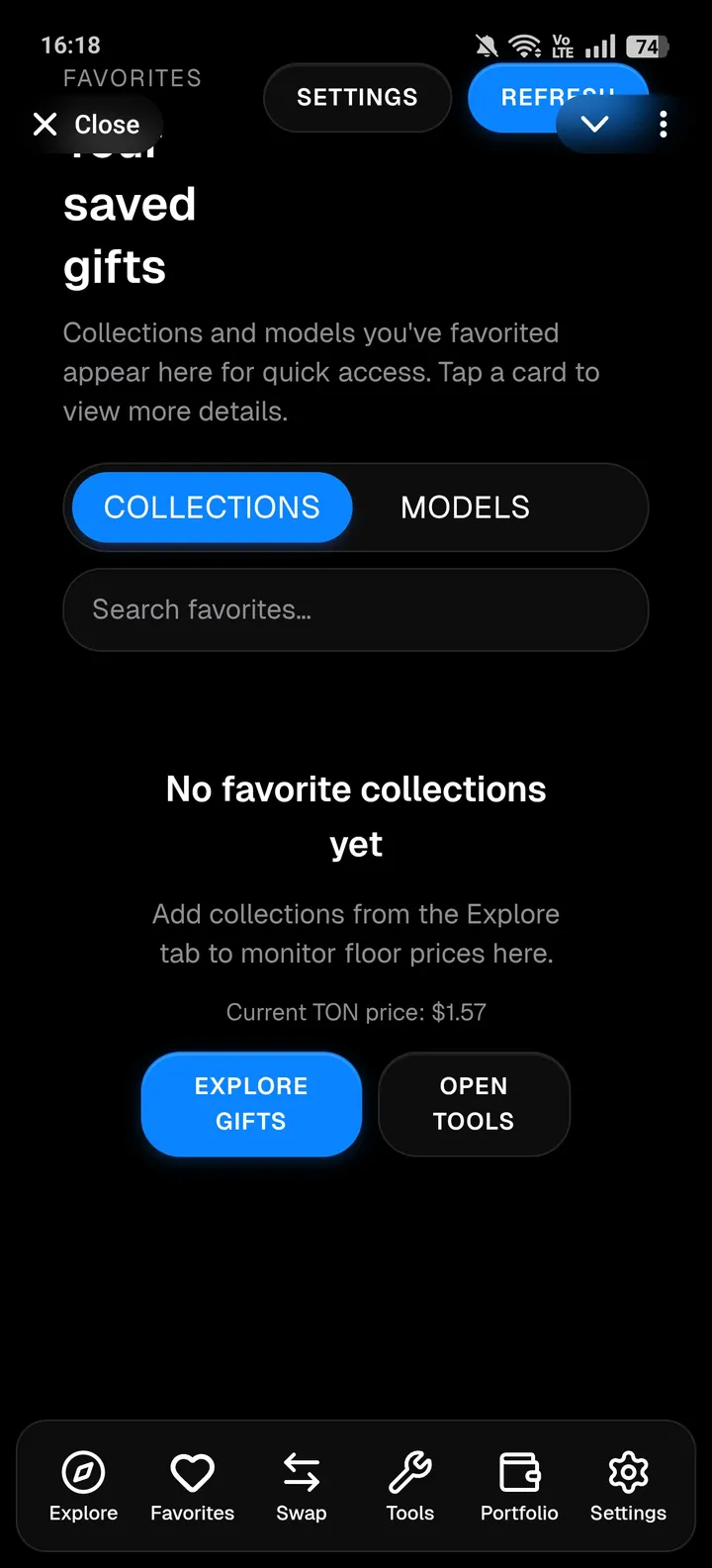Open the Tools tab in bottom bar
This screenshot has width=712, height=1568.
click(410, 1487)
